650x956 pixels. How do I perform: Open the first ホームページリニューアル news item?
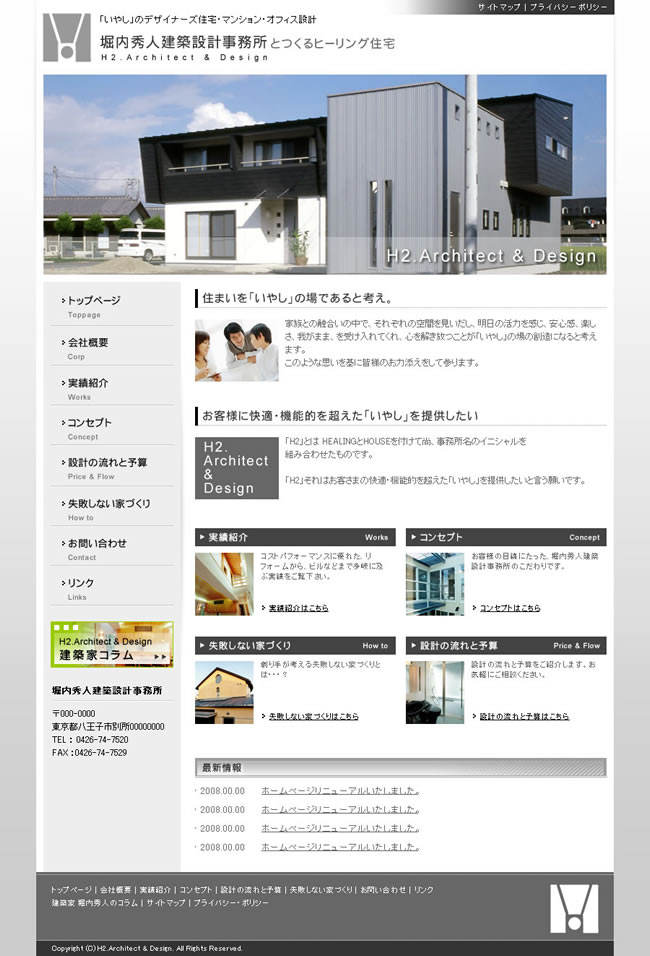(340, 791)
